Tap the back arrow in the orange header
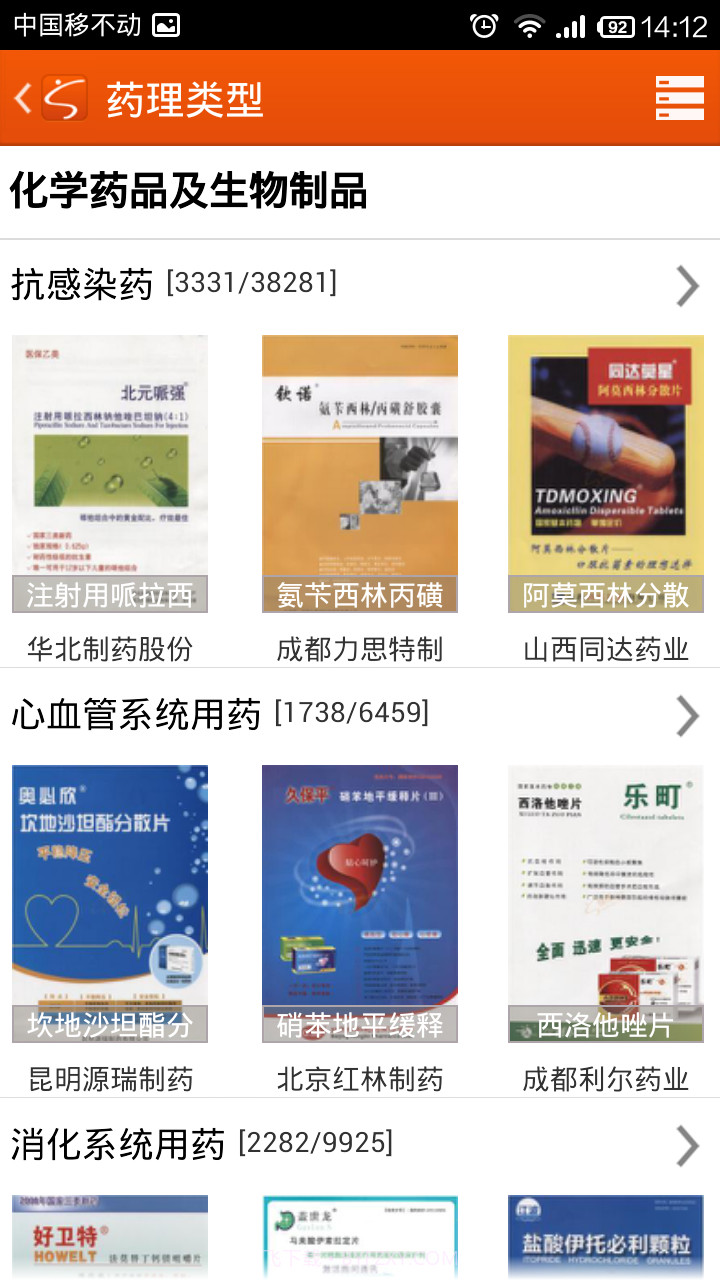This screenshot has width=720, height=1280. [22, 99]
